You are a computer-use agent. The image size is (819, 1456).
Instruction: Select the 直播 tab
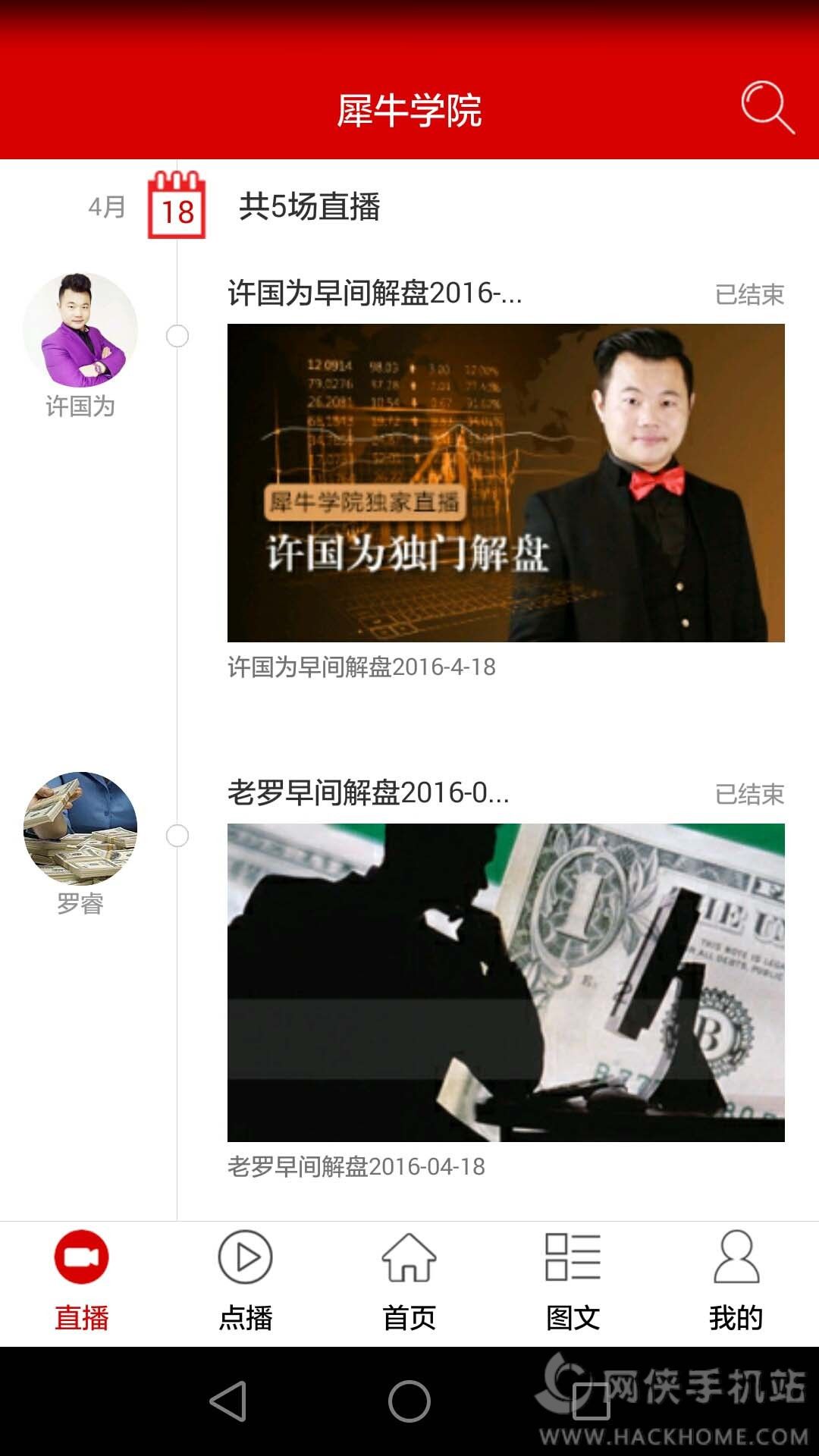click(x=82, y=1282)
